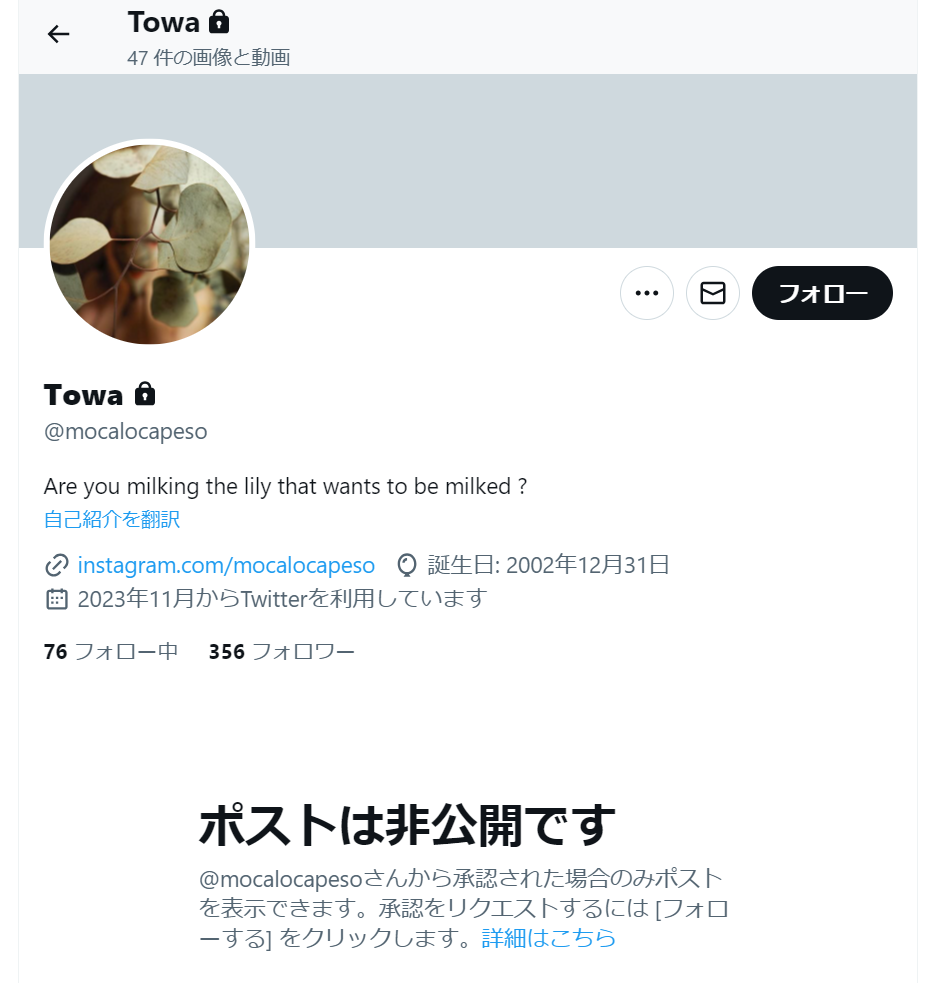929x983 pixels.
Task: View the 76 フォロー中 following list
Action: (111, 652)
